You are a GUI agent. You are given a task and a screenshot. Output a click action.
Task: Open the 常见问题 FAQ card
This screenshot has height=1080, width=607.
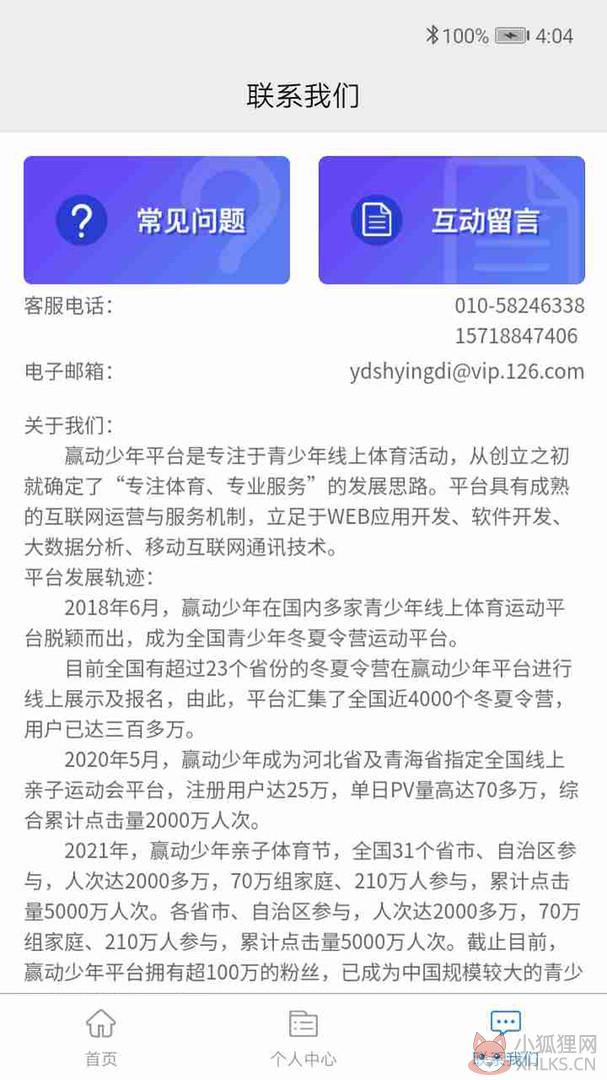point(156,220)
